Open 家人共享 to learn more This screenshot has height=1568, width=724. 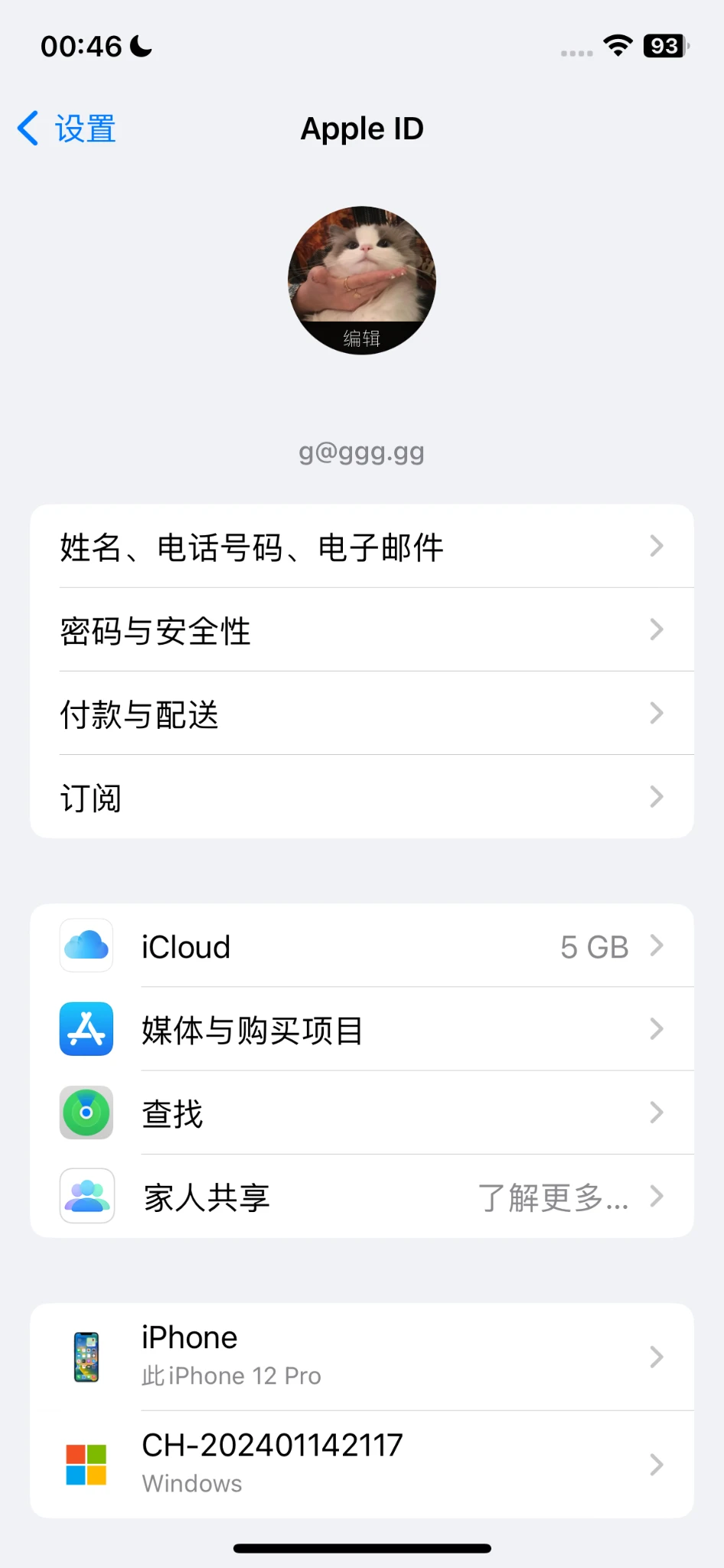coord(361,1197)
